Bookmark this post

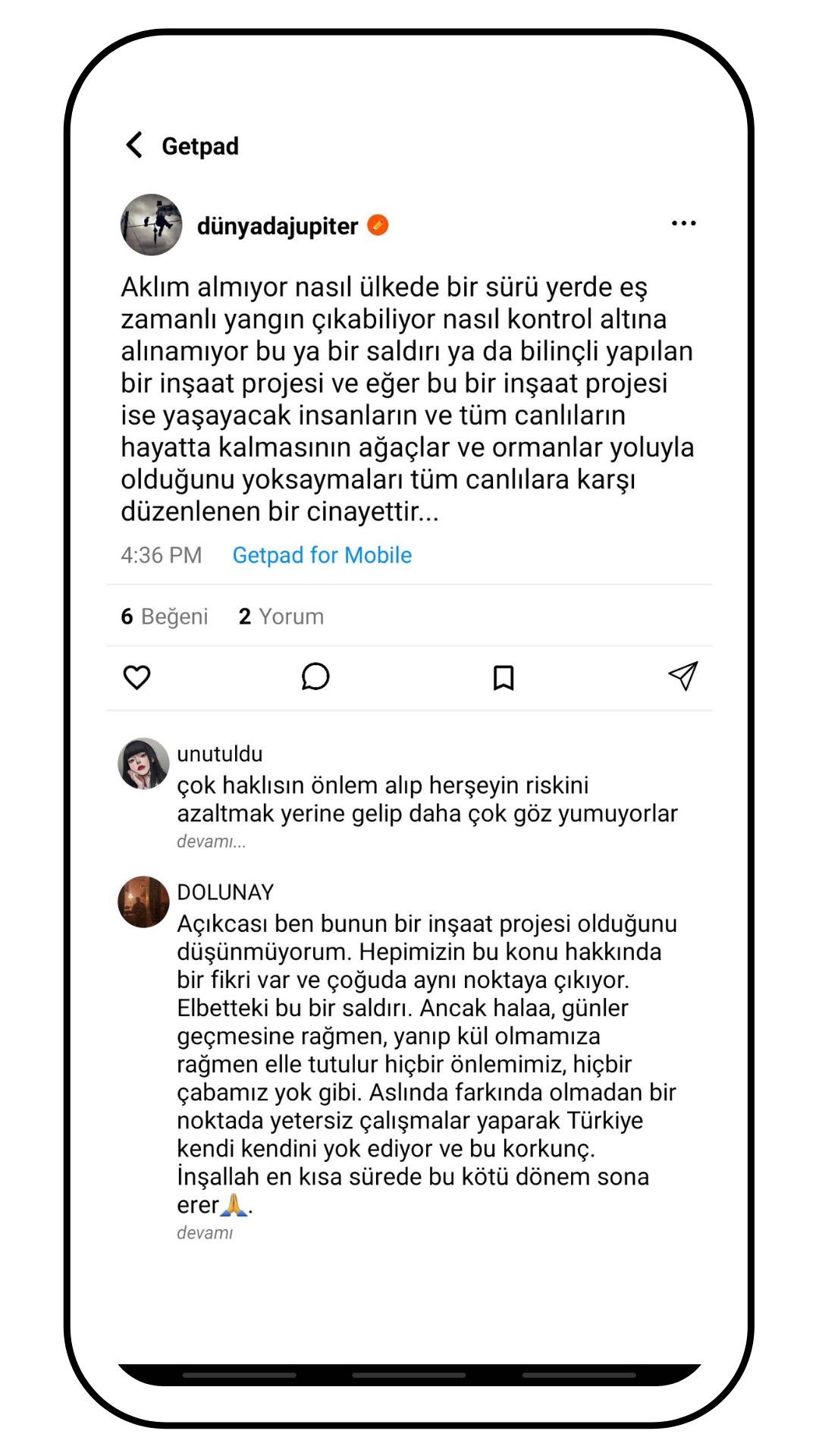coord(504,677)
